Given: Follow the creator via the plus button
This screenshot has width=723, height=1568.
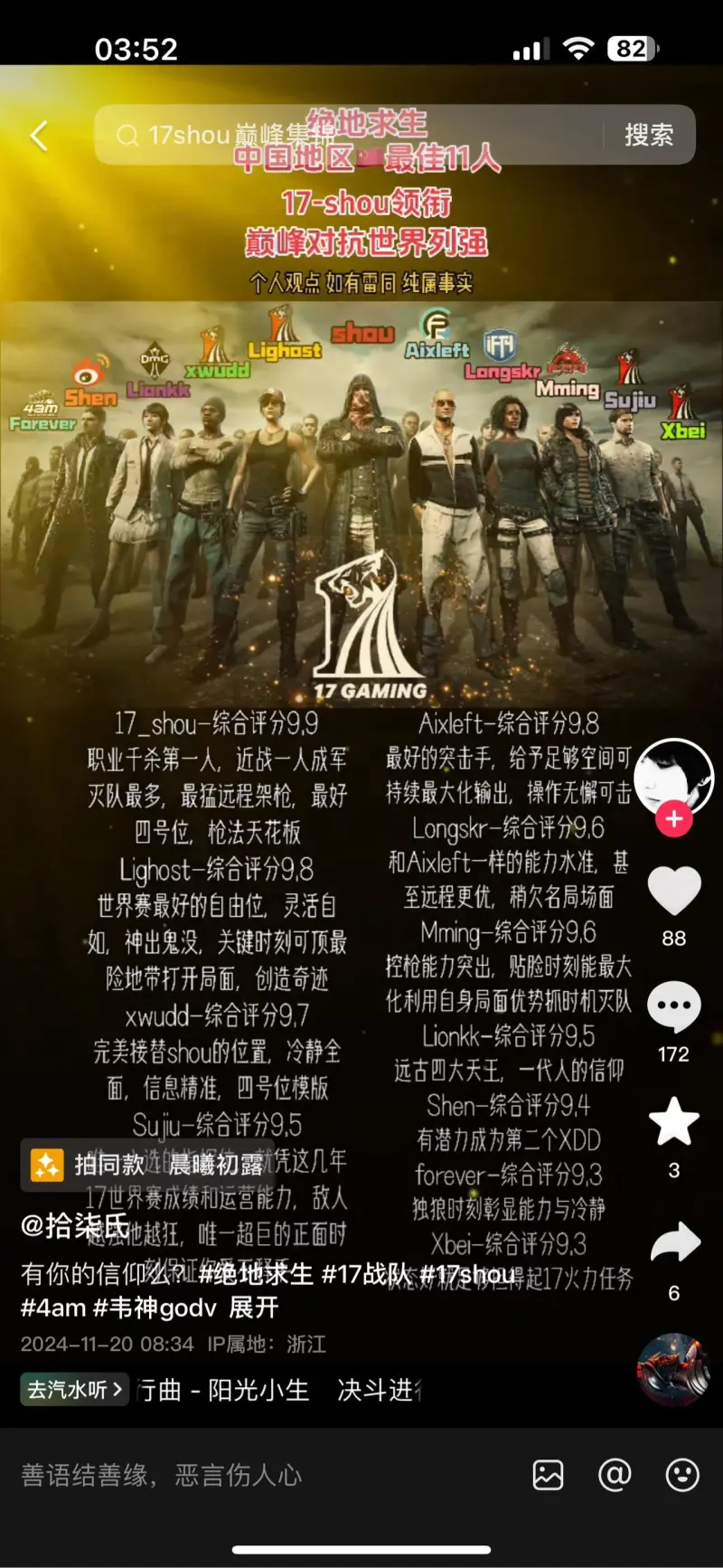Looking at the screenshot, I should click(673, 819).
